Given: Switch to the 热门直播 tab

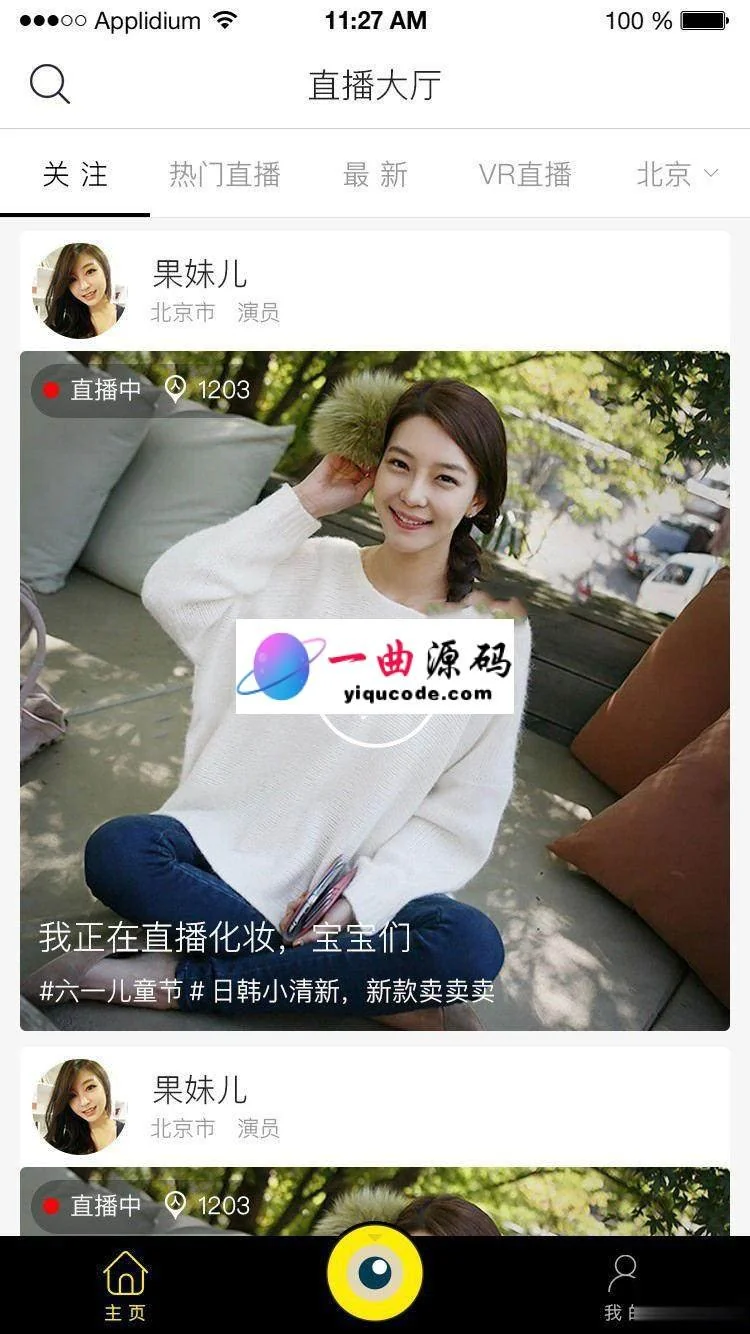Looking at the screenshot, I should [x=224, y=175].
